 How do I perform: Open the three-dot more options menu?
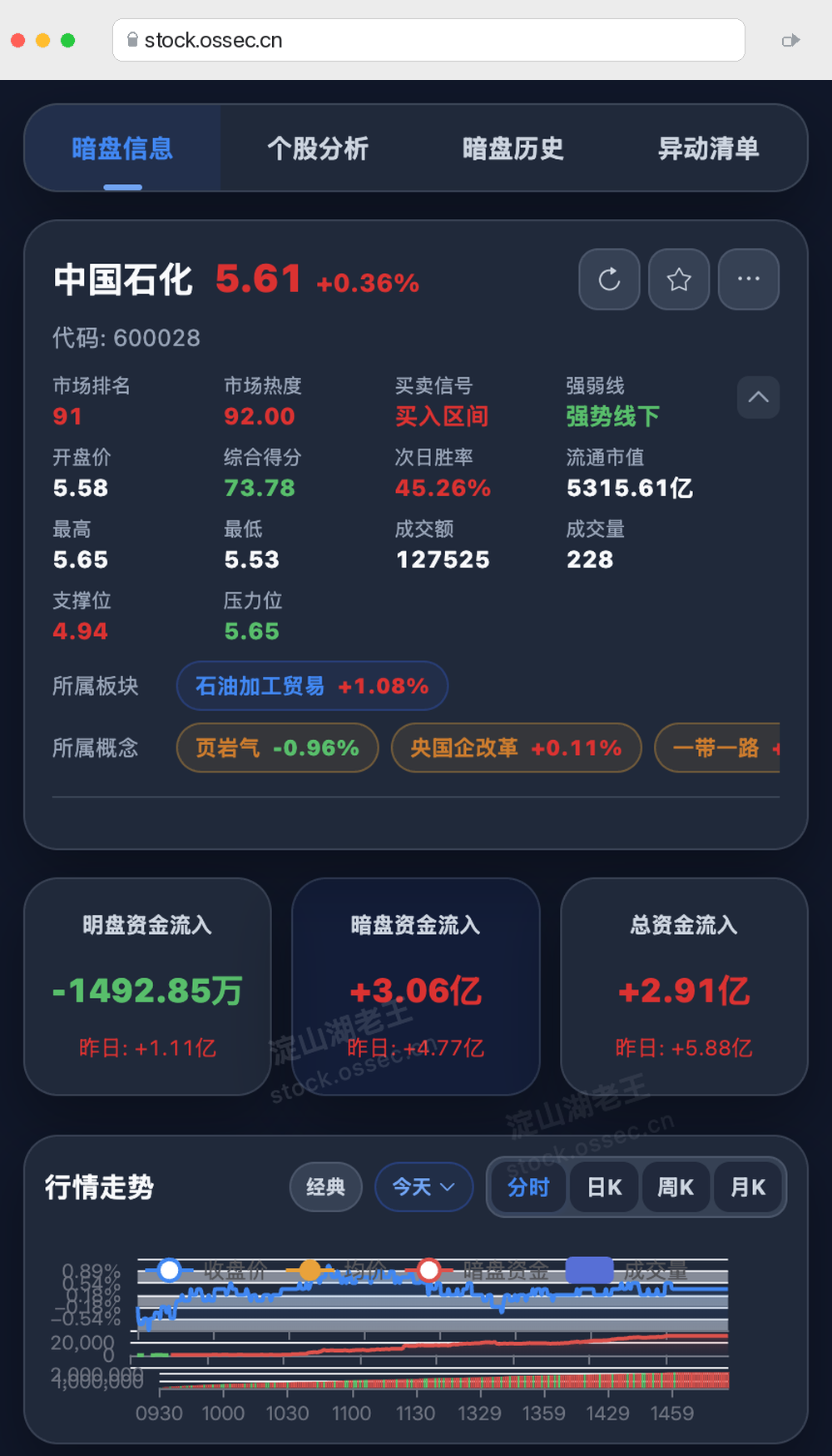[x=749, y=279]
